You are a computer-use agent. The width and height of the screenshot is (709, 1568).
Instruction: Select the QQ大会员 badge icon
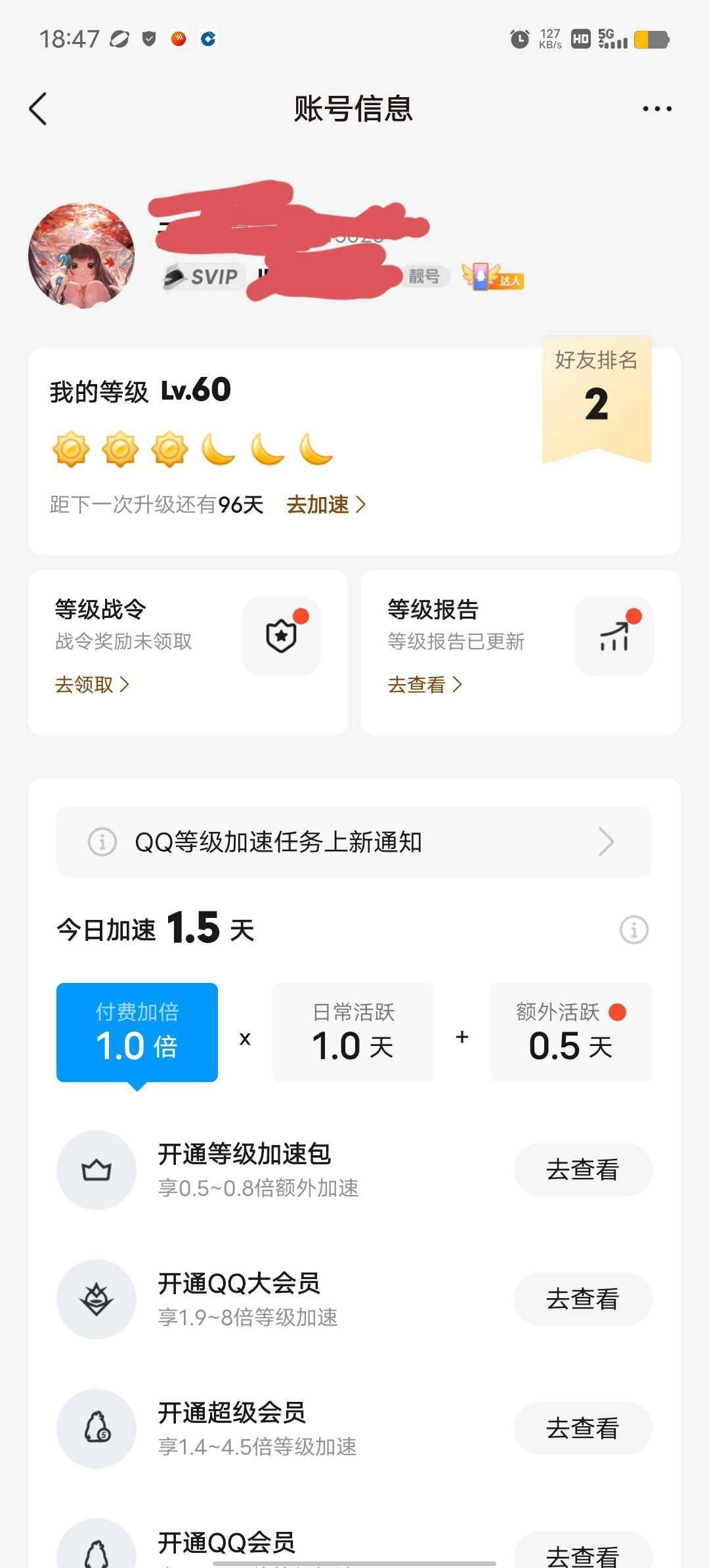[x=97, y=1300]
